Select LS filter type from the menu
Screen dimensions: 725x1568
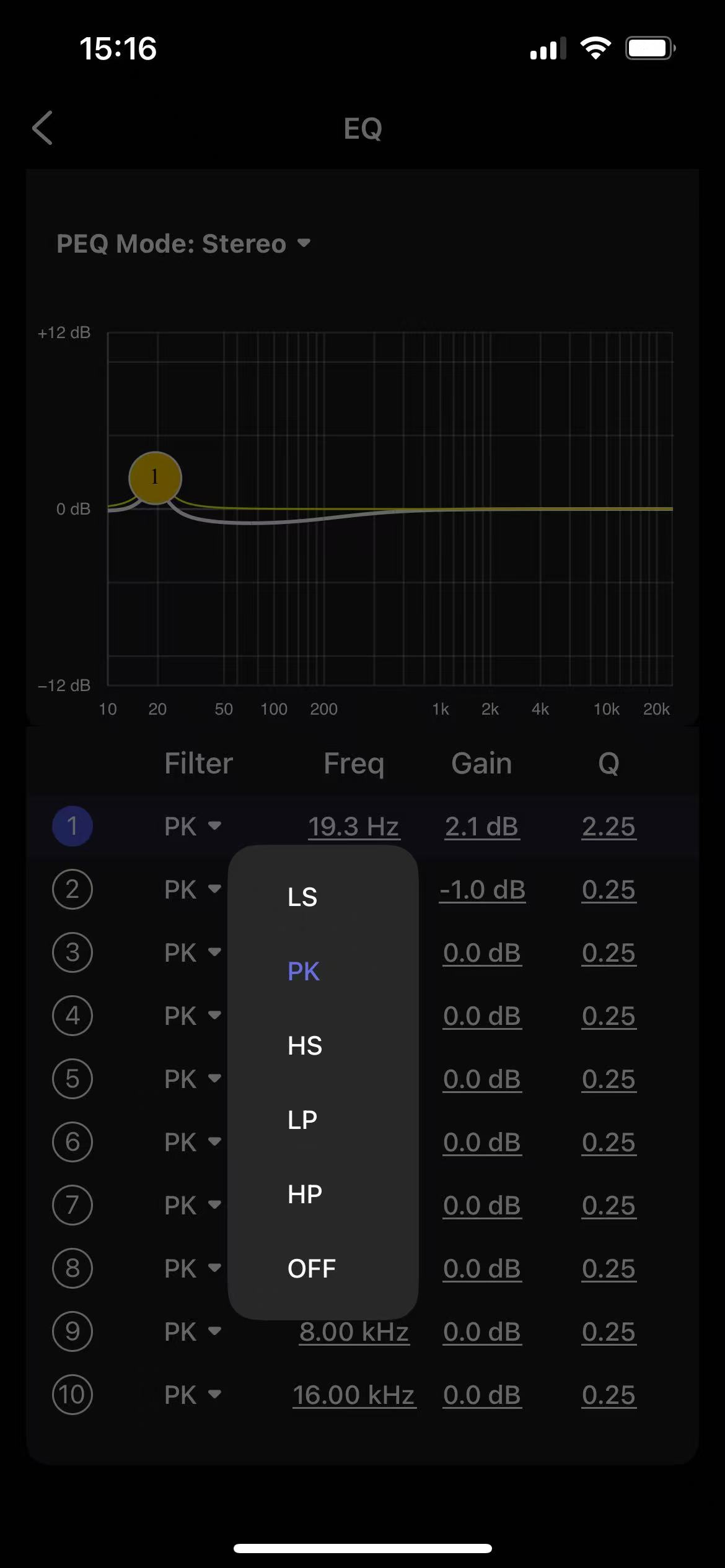[302, 897]
